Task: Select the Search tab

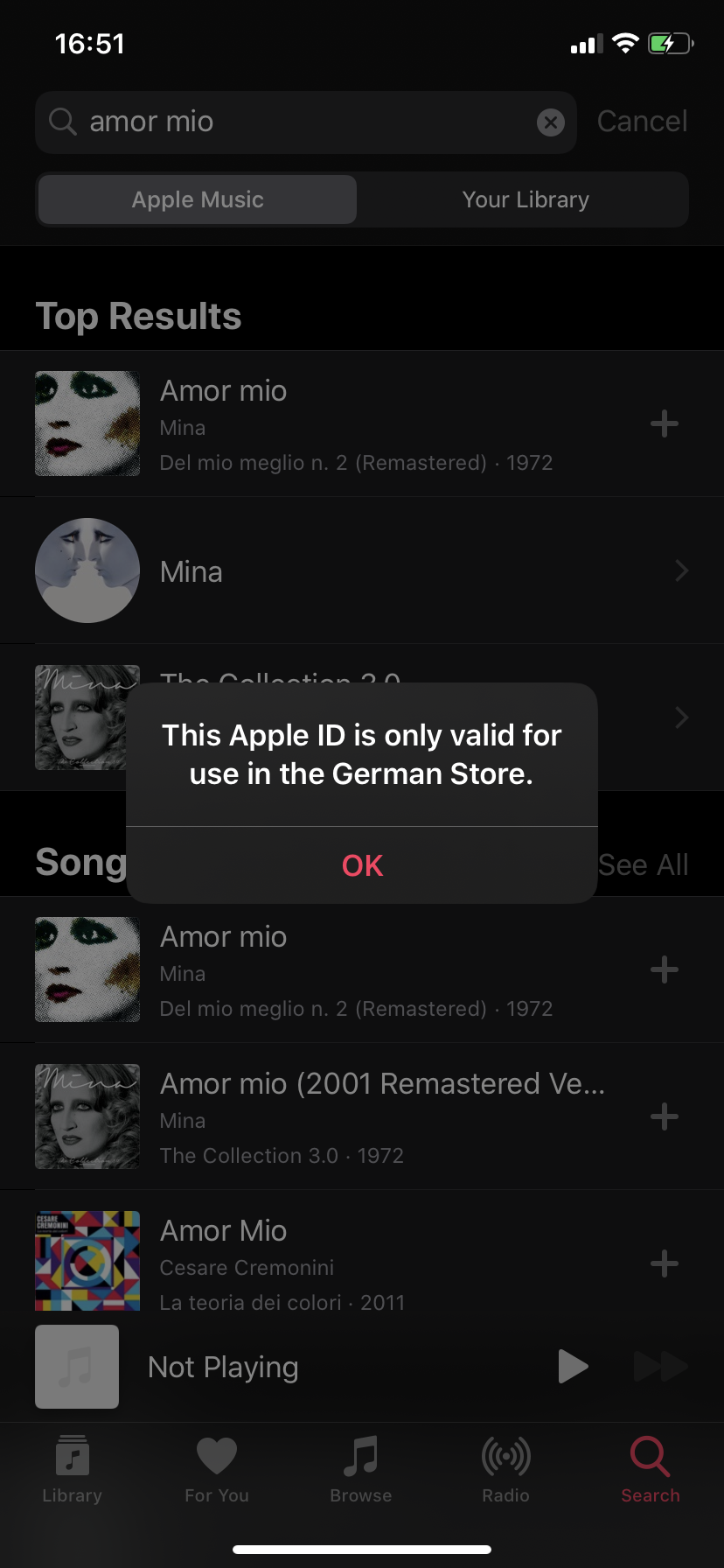Action: pos(650,1470)
